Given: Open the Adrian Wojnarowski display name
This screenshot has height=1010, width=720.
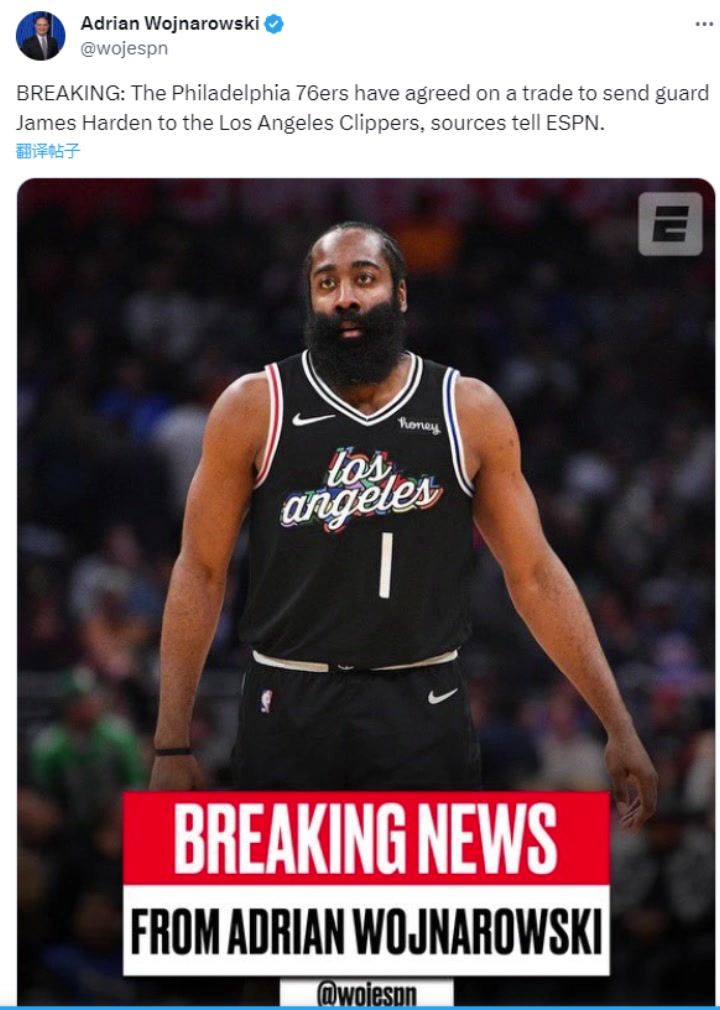Looking at the screenshot, I should click(x=170, y=23).
